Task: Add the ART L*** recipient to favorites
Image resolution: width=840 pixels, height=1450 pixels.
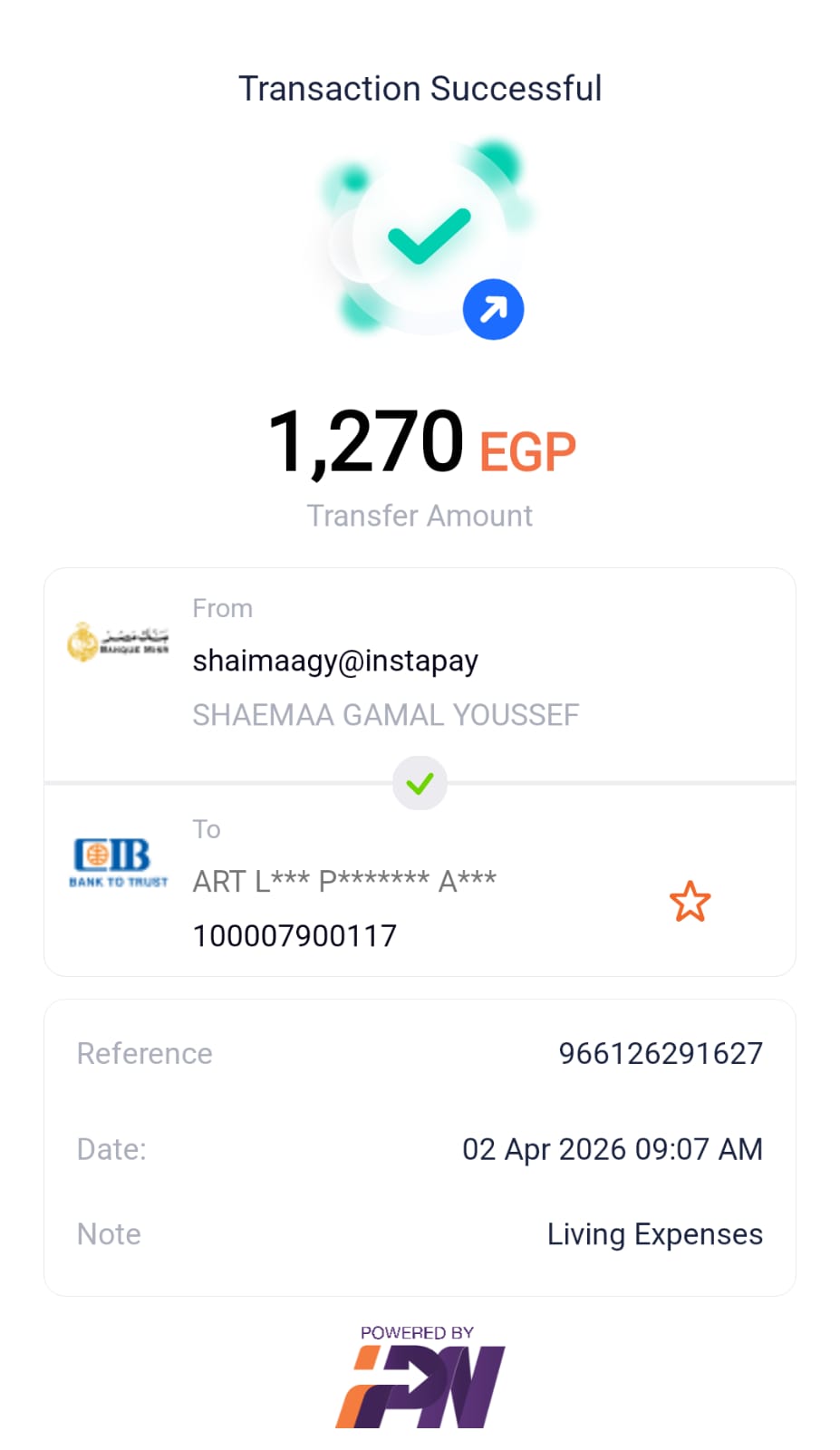Action: pyautogui.click(x=690, y=901)
